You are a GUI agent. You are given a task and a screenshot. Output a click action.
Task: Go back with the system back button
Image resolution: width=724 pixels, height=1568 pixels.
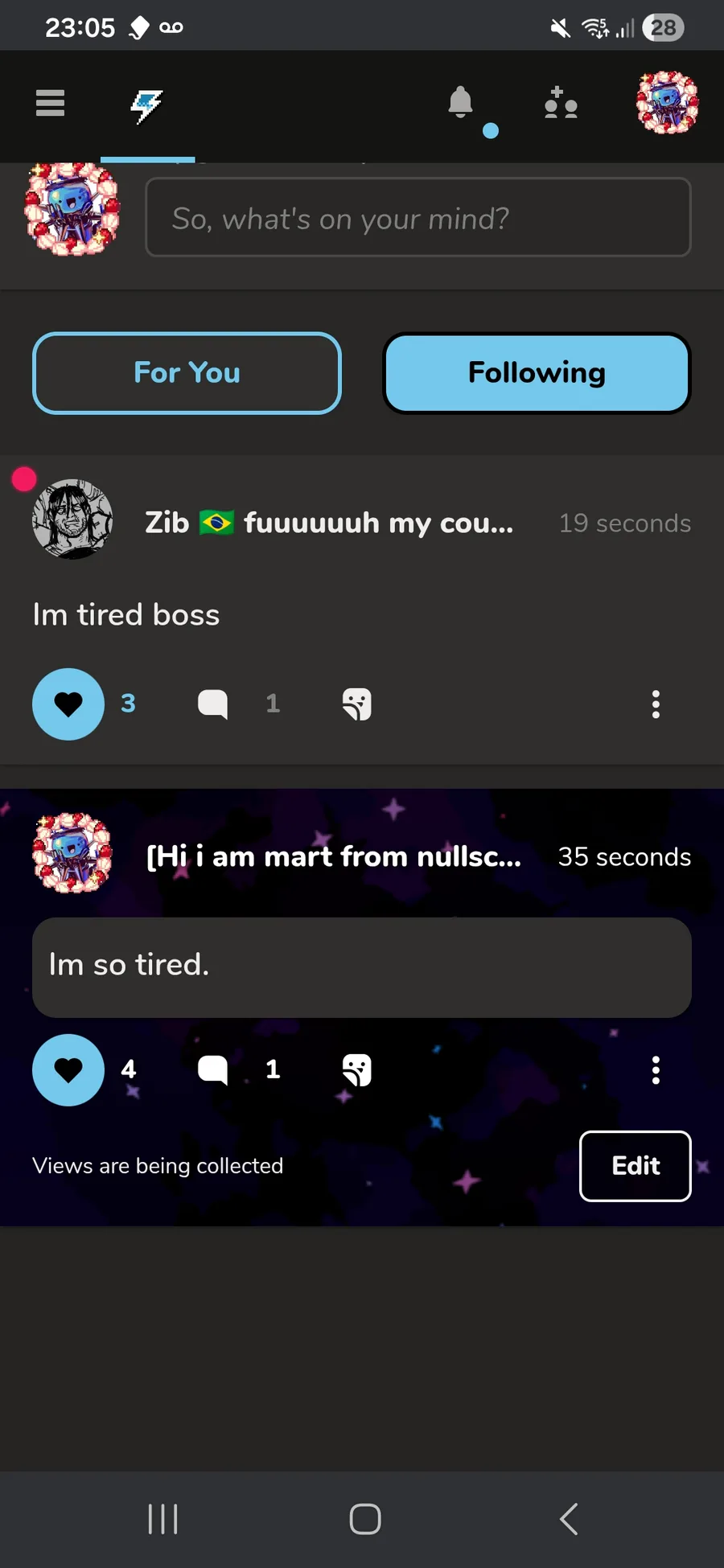(x=569, y=1519)
